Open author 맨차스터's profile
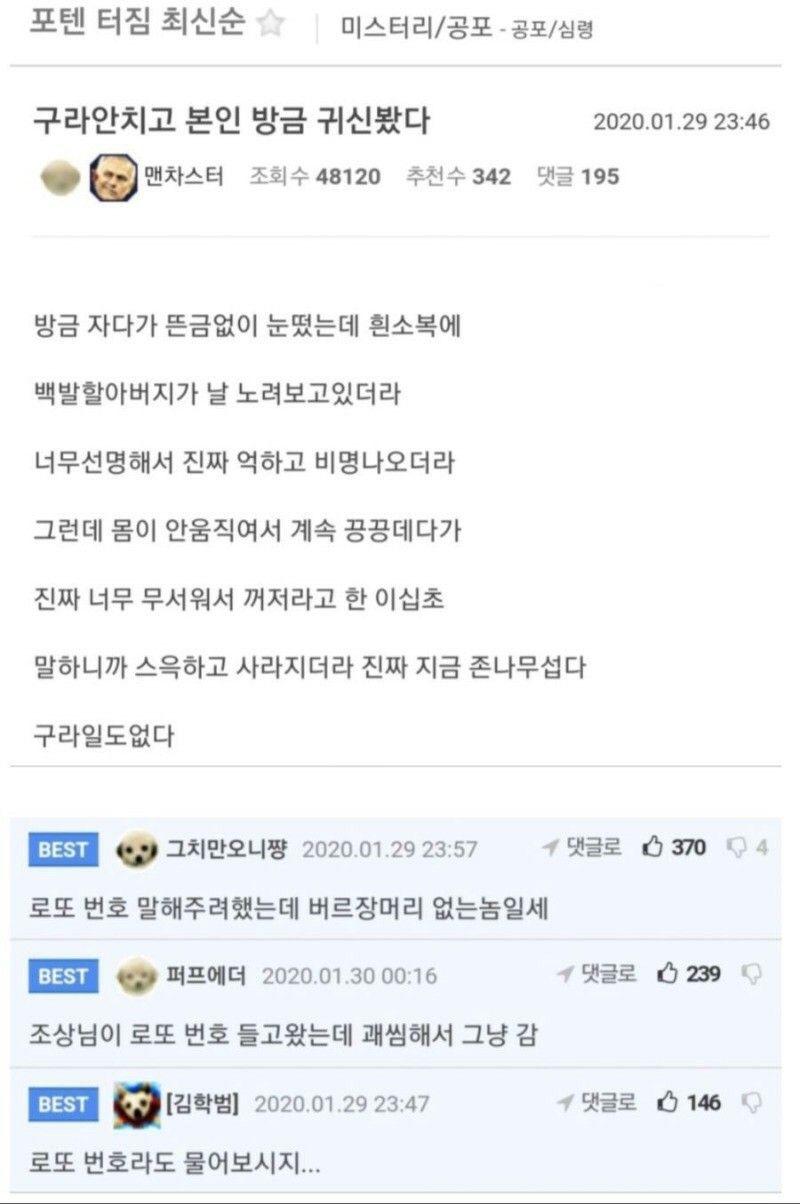The width and height of the screenshot is (800, 1204). (185, 177)
